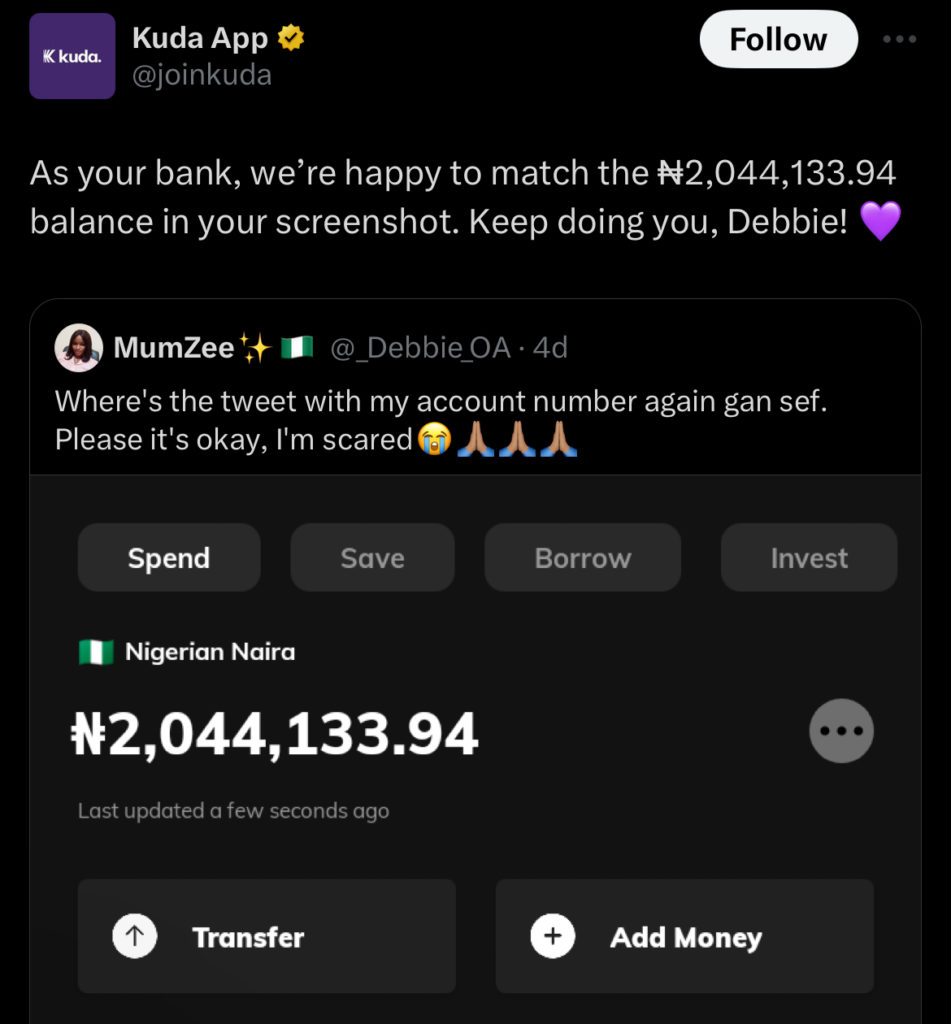Open Kuda App's profile picture

(72, 56)
